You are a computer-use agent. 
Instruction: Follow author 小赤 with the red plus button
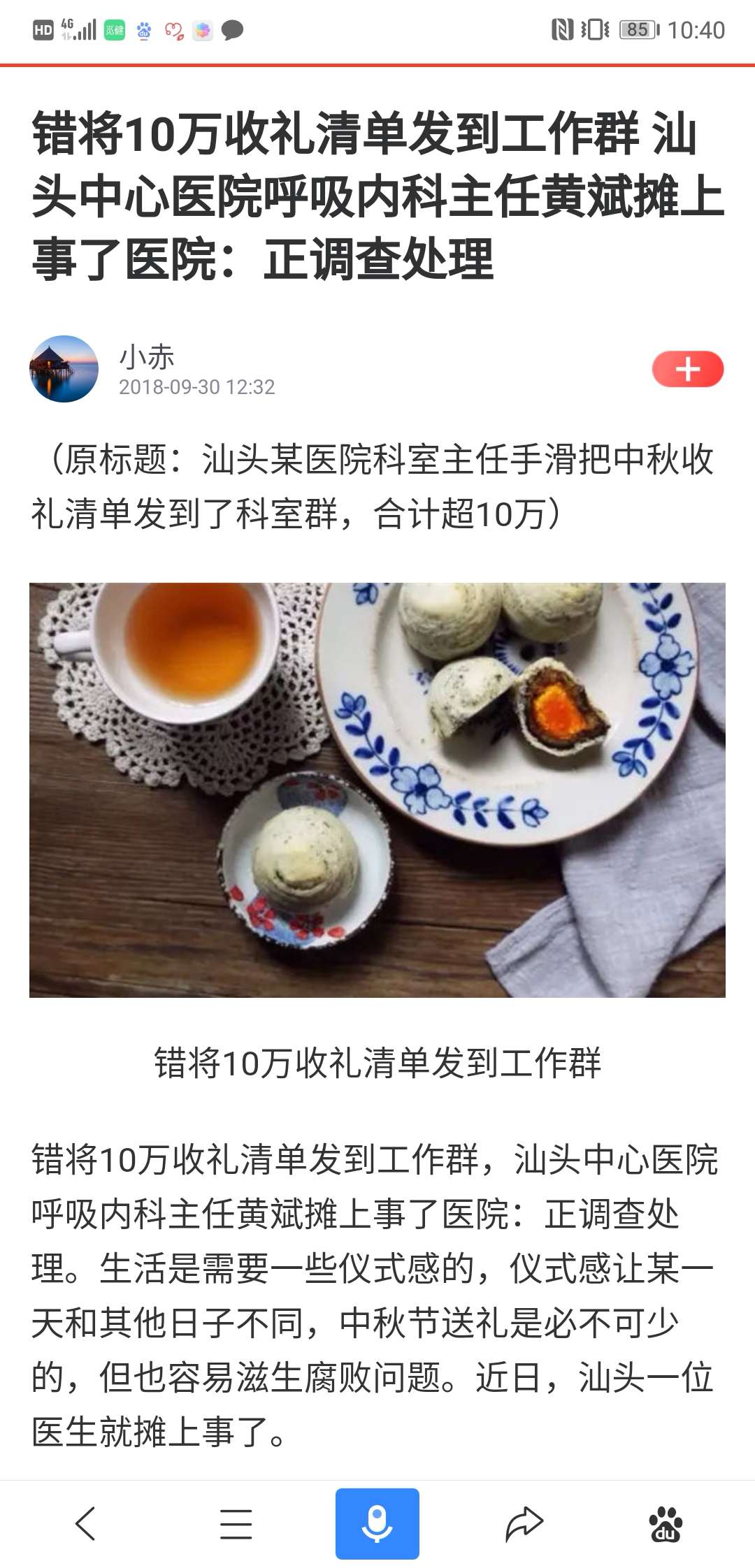point(688,369)
